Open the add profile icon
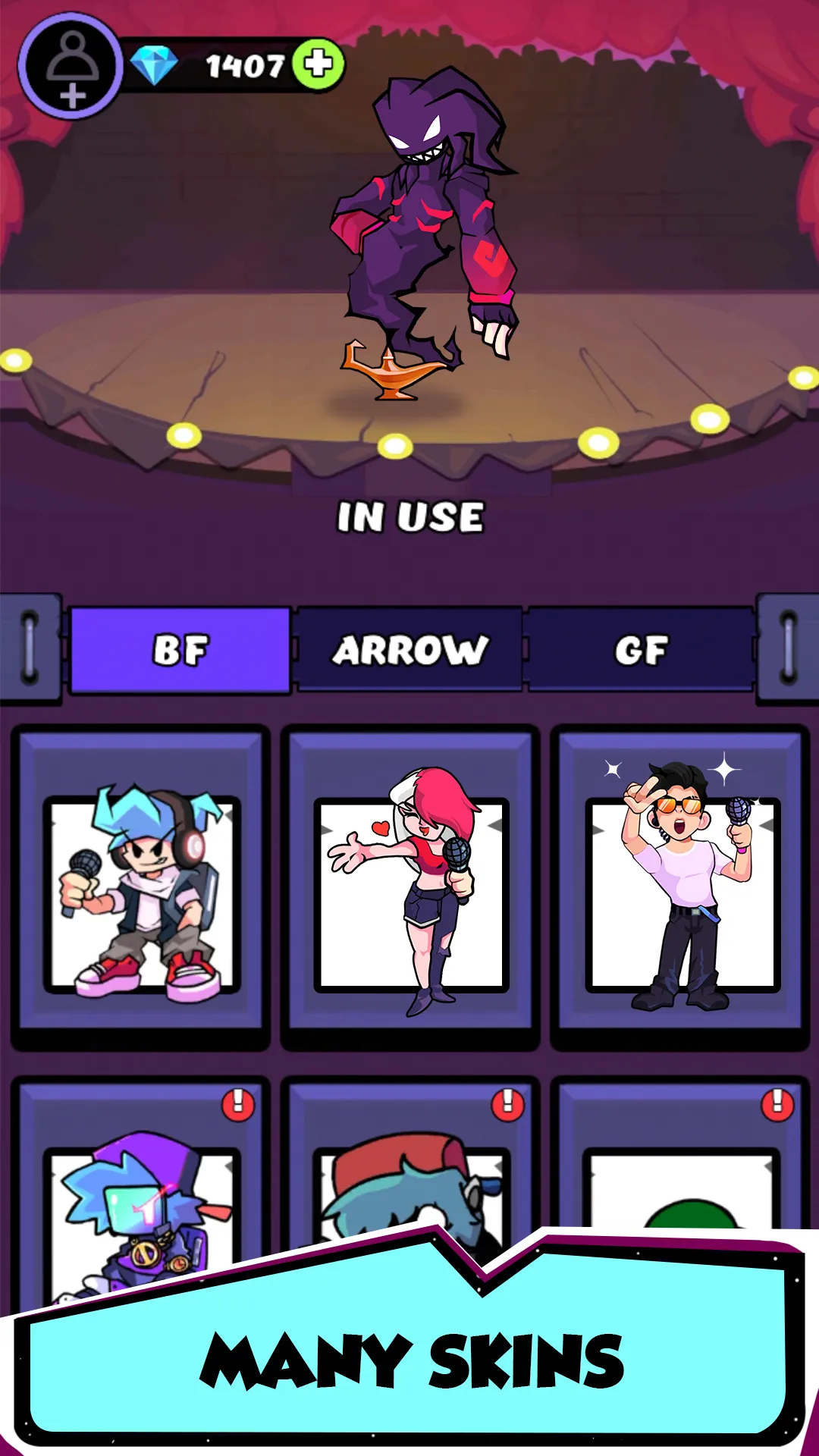Screen dimensions: 819x1456 [x=71, y=66]
